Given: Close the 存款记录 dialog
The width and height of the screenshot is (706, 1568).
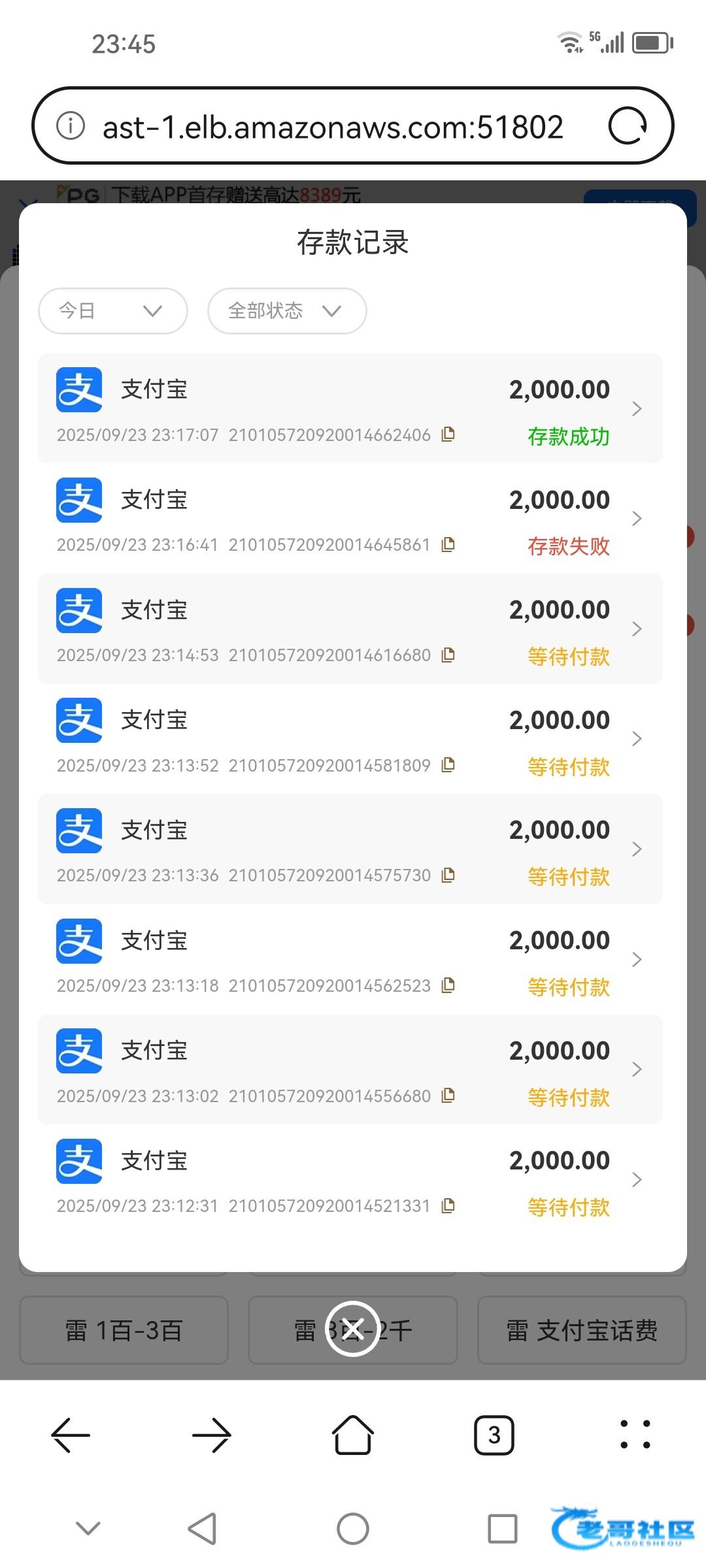Looking at the screenshot, I should [x=352, y=1329].
